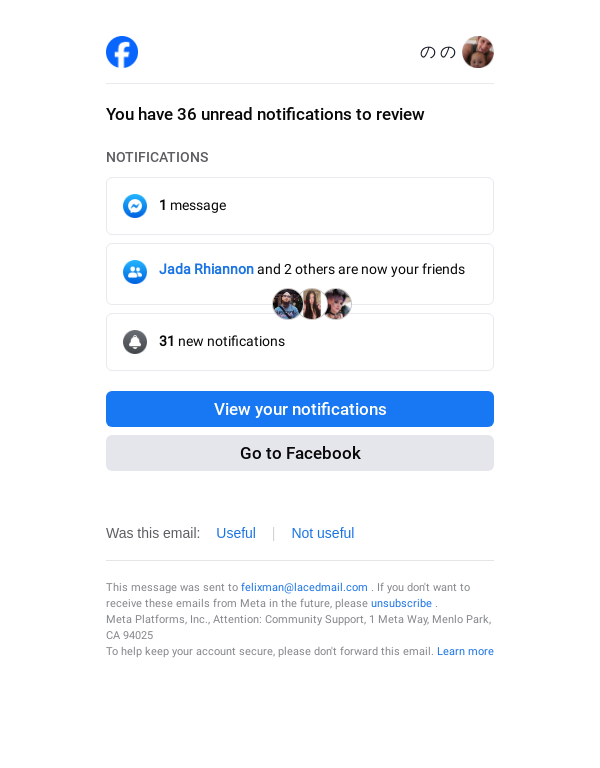
Task: Open the Learn more link
Action: [x=465, y=652]
